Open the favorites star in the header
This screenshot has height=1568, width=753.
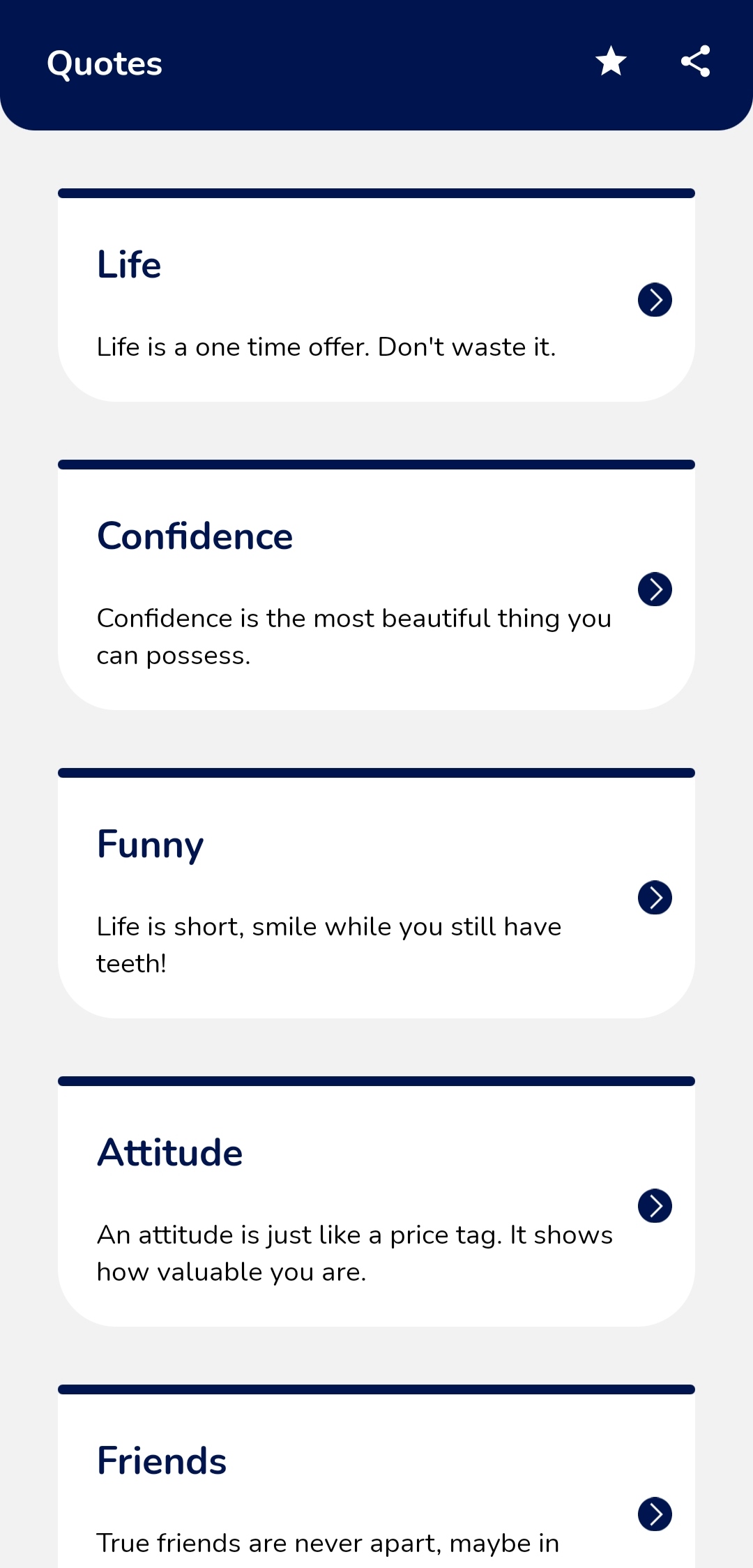point(611,61)
